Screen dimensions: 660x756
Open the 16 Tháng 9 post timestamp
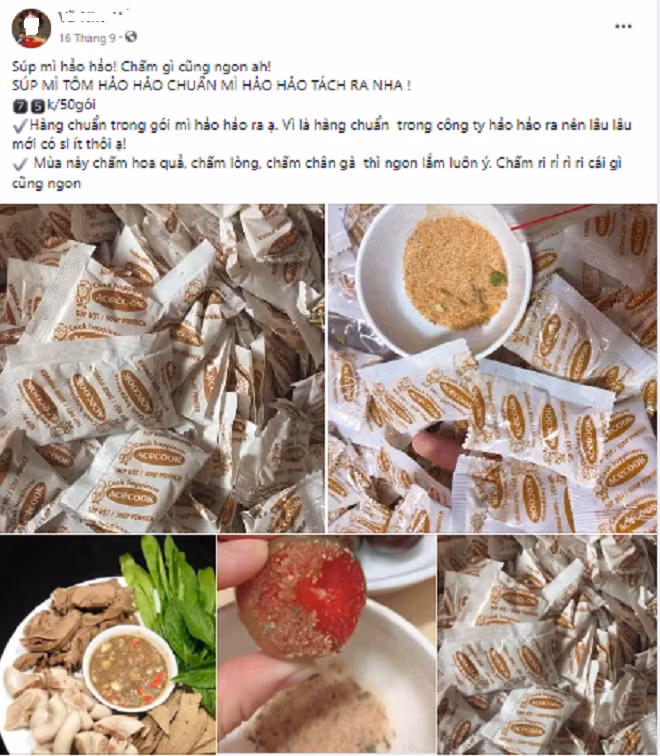click(x=86, y=37)
